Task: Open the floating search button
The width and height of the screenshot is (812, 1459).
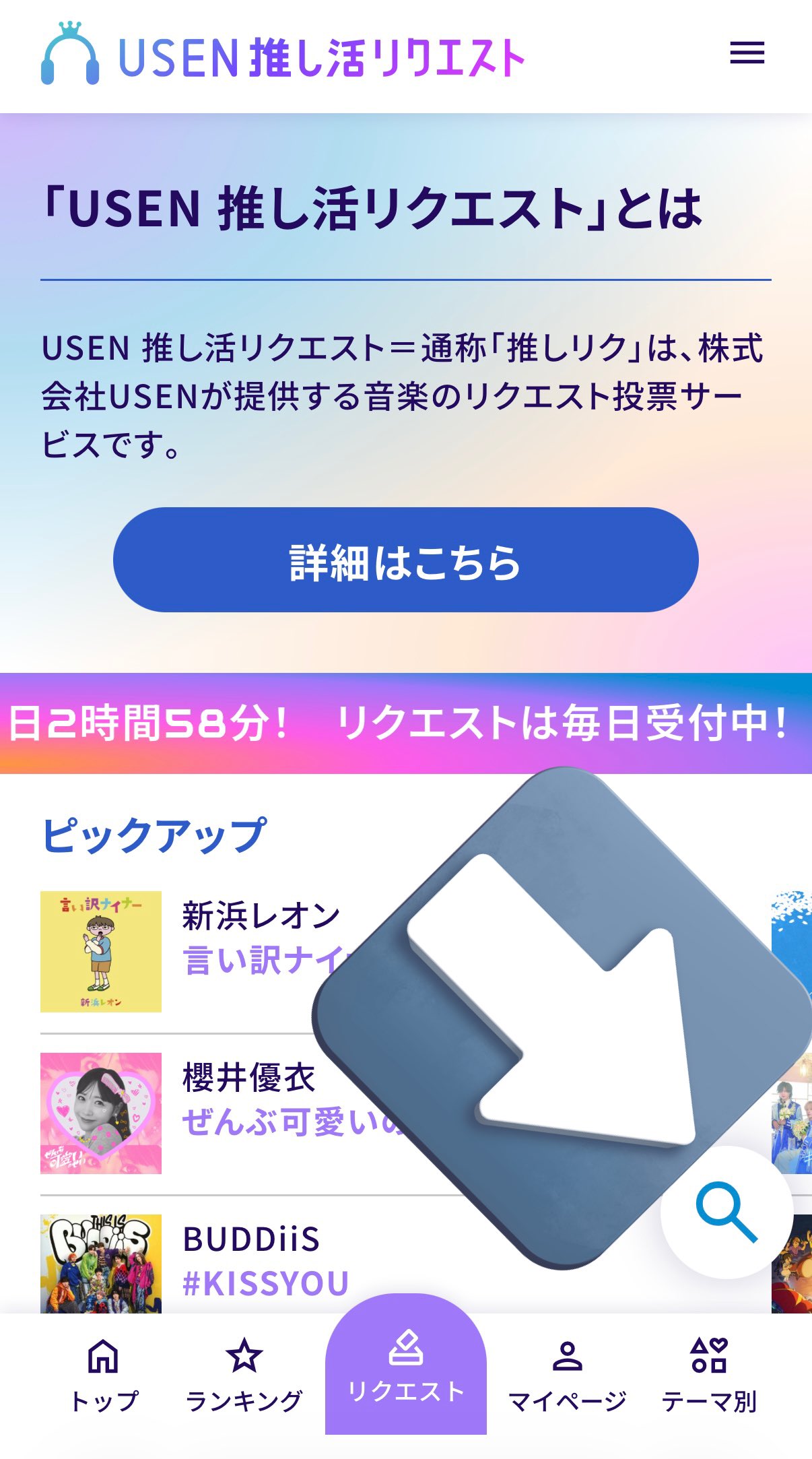Action: pyautogui.click(x=726, y=1212)
